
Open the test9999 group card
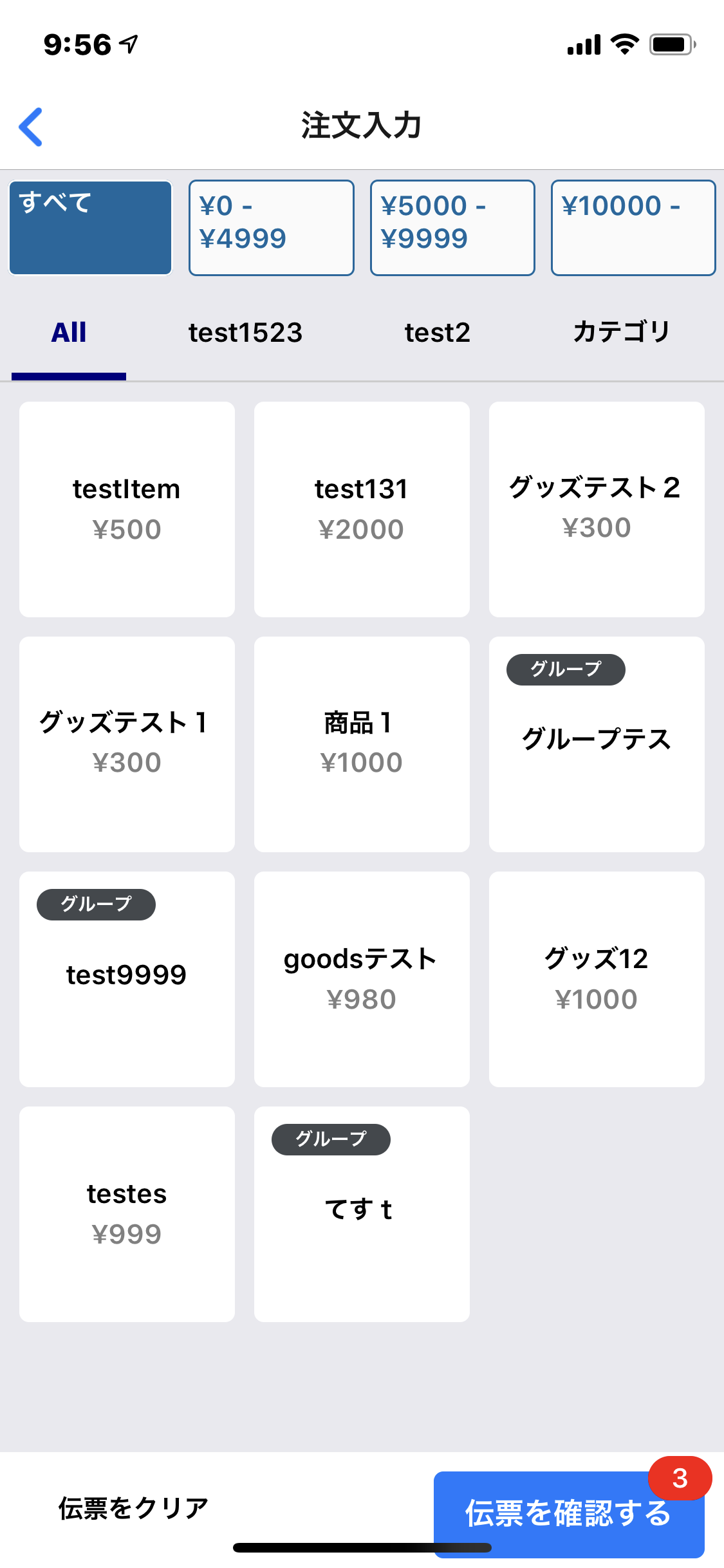click(x=127, y=979)
